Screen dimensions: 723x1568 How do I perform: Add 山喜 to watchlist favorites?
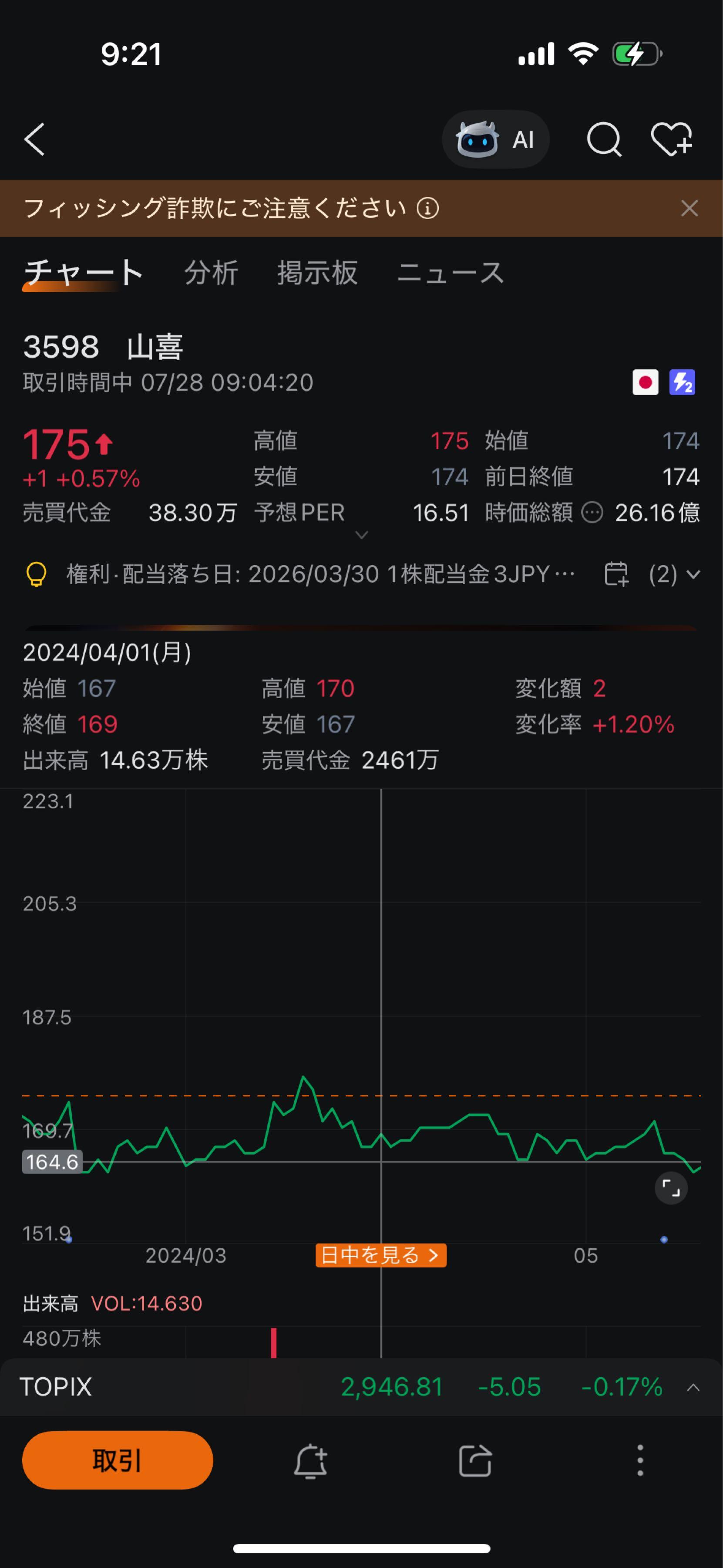point(671,139)
